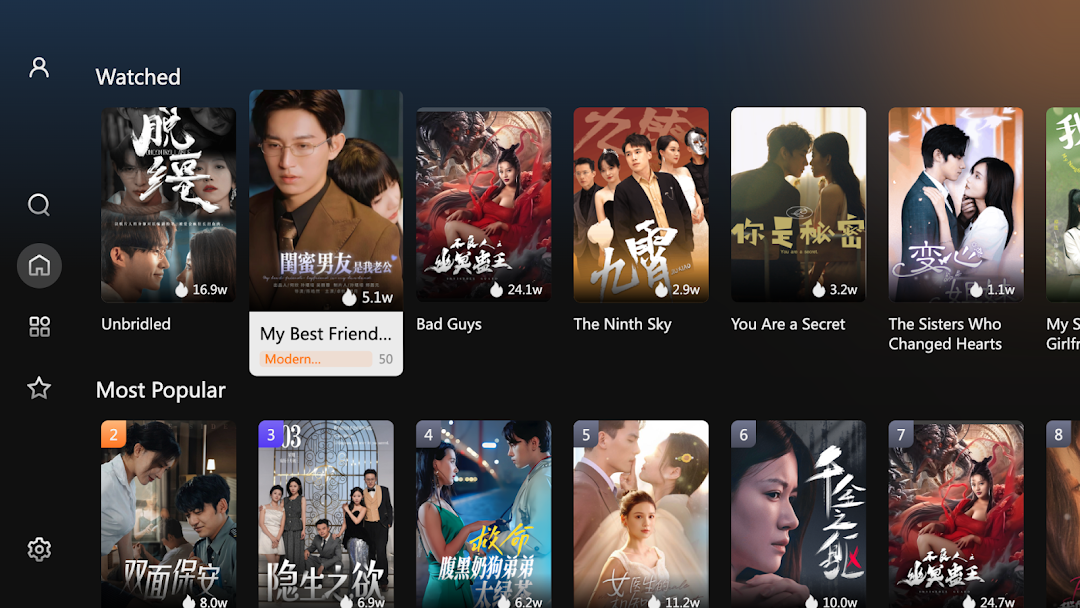
Task: Open the favorites star section
Action: click(x=39, y=388)
